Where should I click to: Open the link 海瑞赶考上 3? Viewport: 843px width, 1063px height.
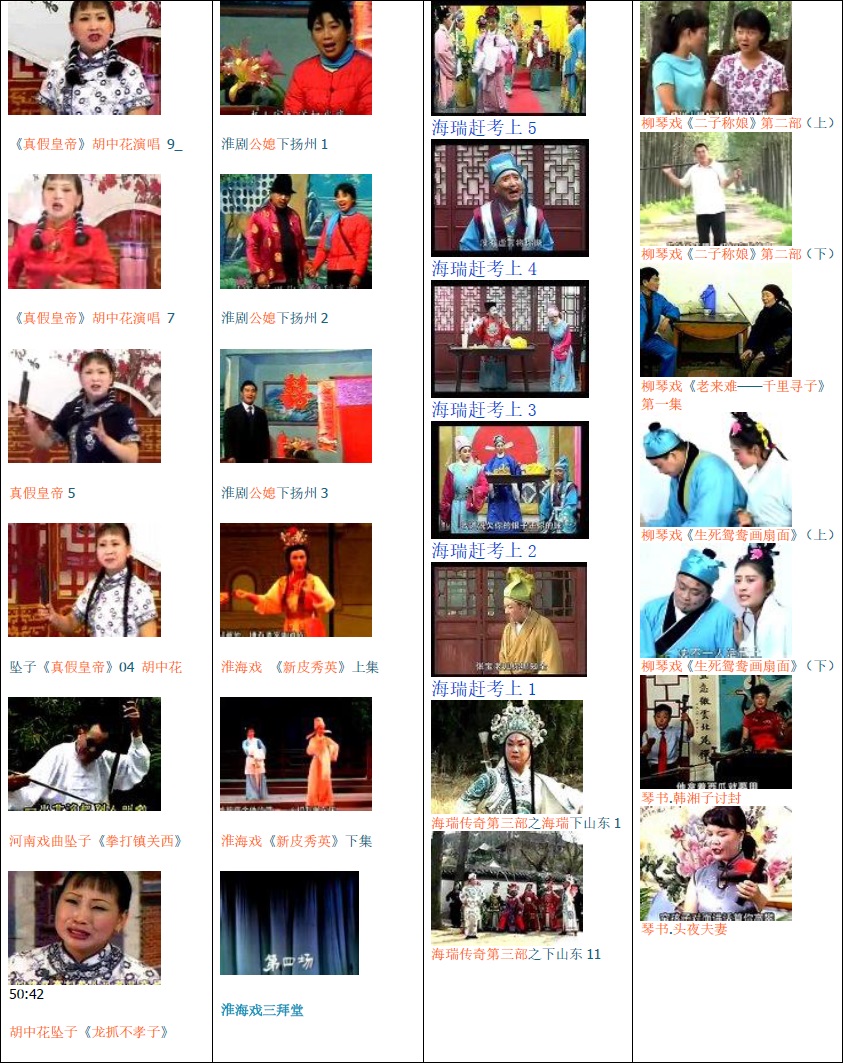tap(484, 410)
